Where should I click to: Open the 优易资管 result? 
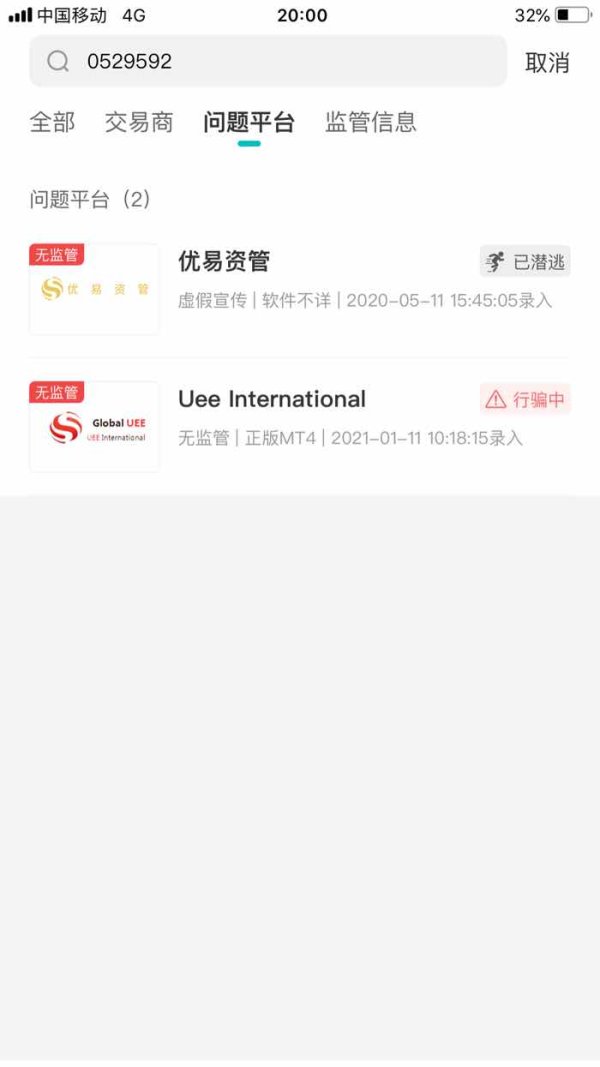299,289
